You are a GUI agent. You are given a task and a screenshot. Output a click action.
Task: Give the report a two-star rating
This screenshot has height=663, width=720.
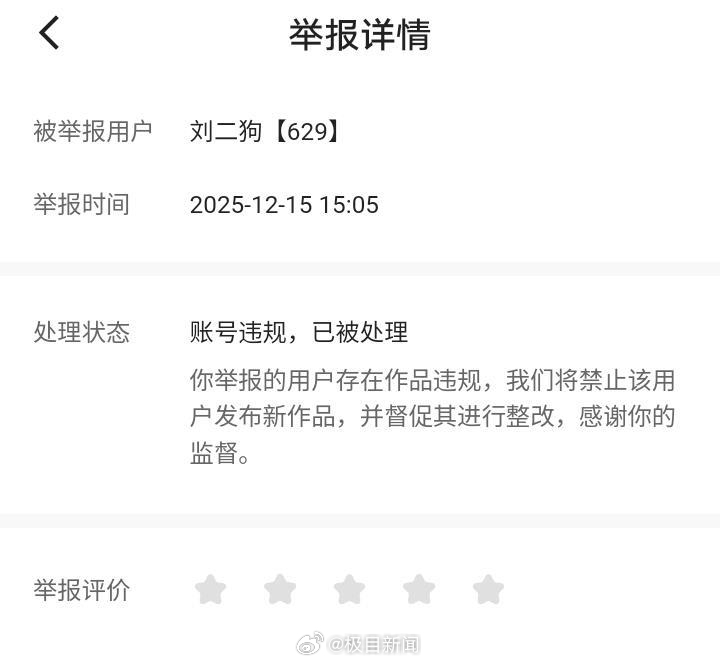coord(280,589)
